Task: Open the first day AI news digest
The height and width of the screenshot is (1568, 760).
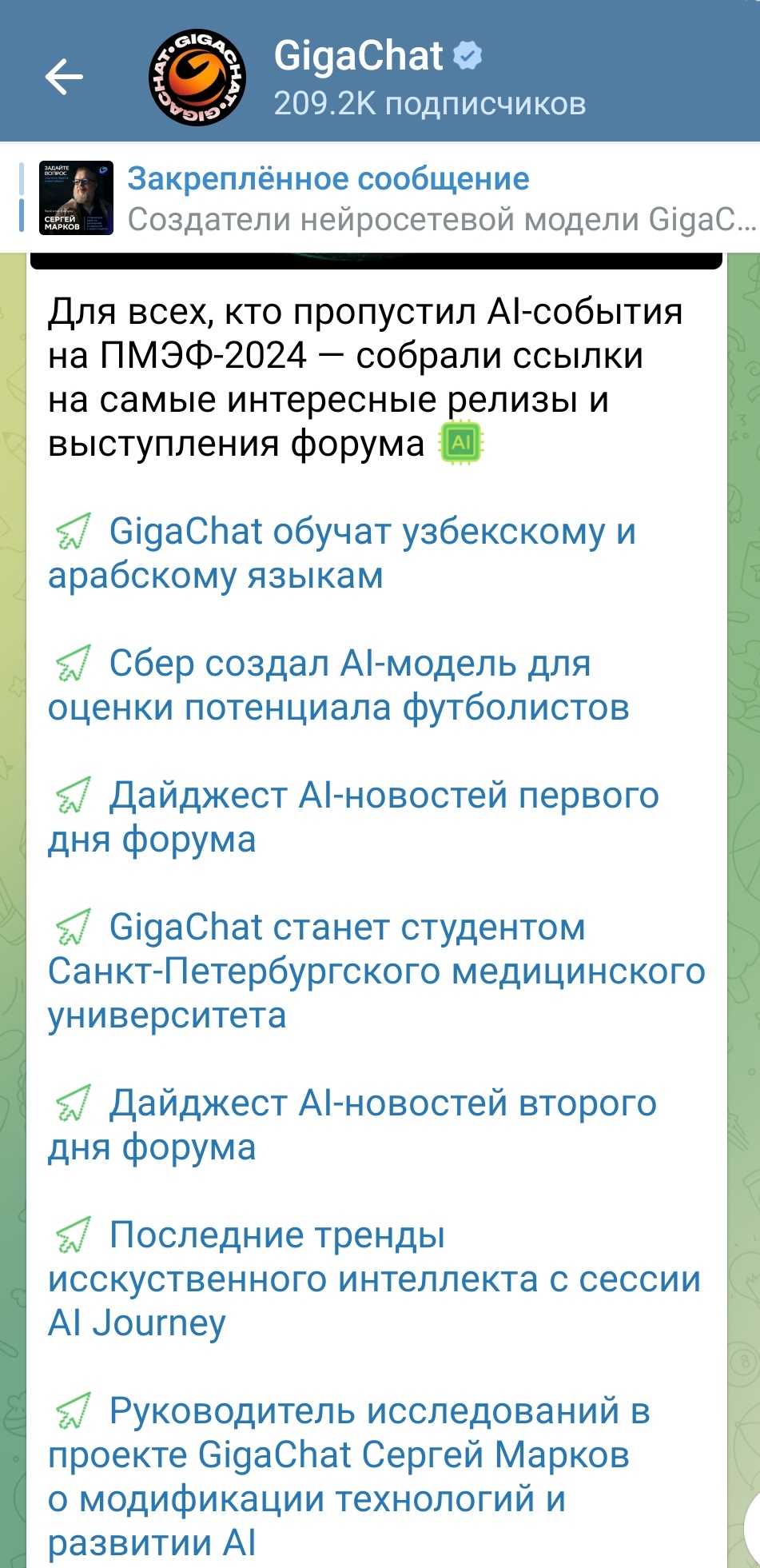Action: 353,817
